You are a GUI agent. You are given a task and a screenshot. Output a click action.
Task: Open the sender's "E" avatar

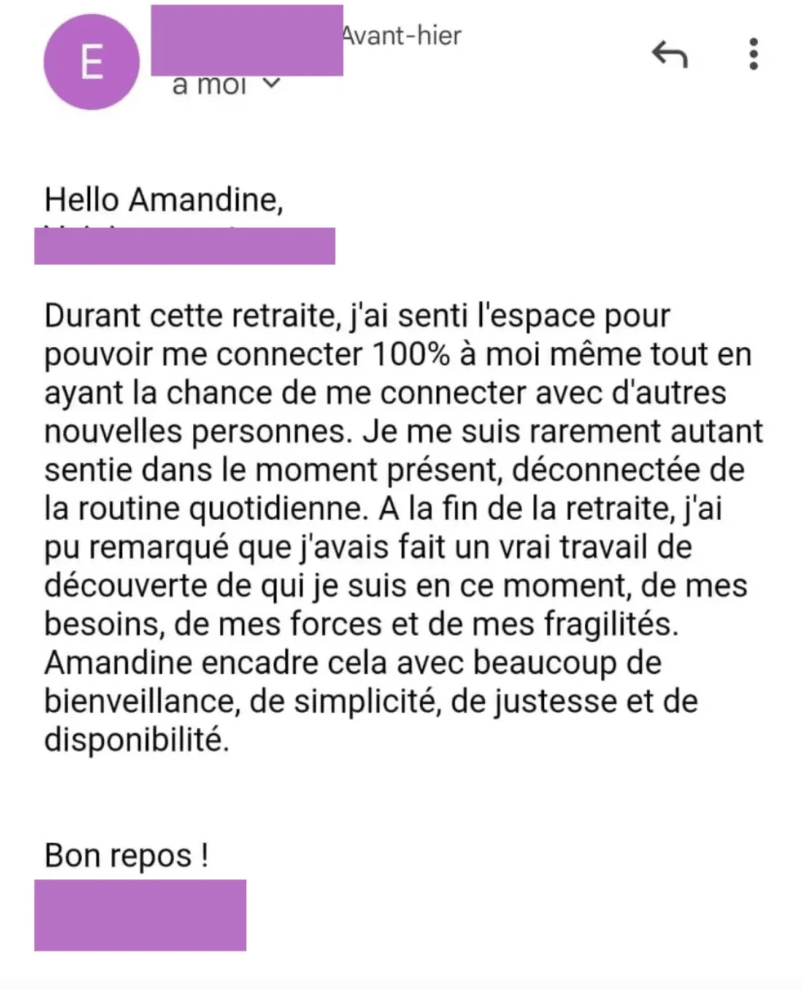90,62
